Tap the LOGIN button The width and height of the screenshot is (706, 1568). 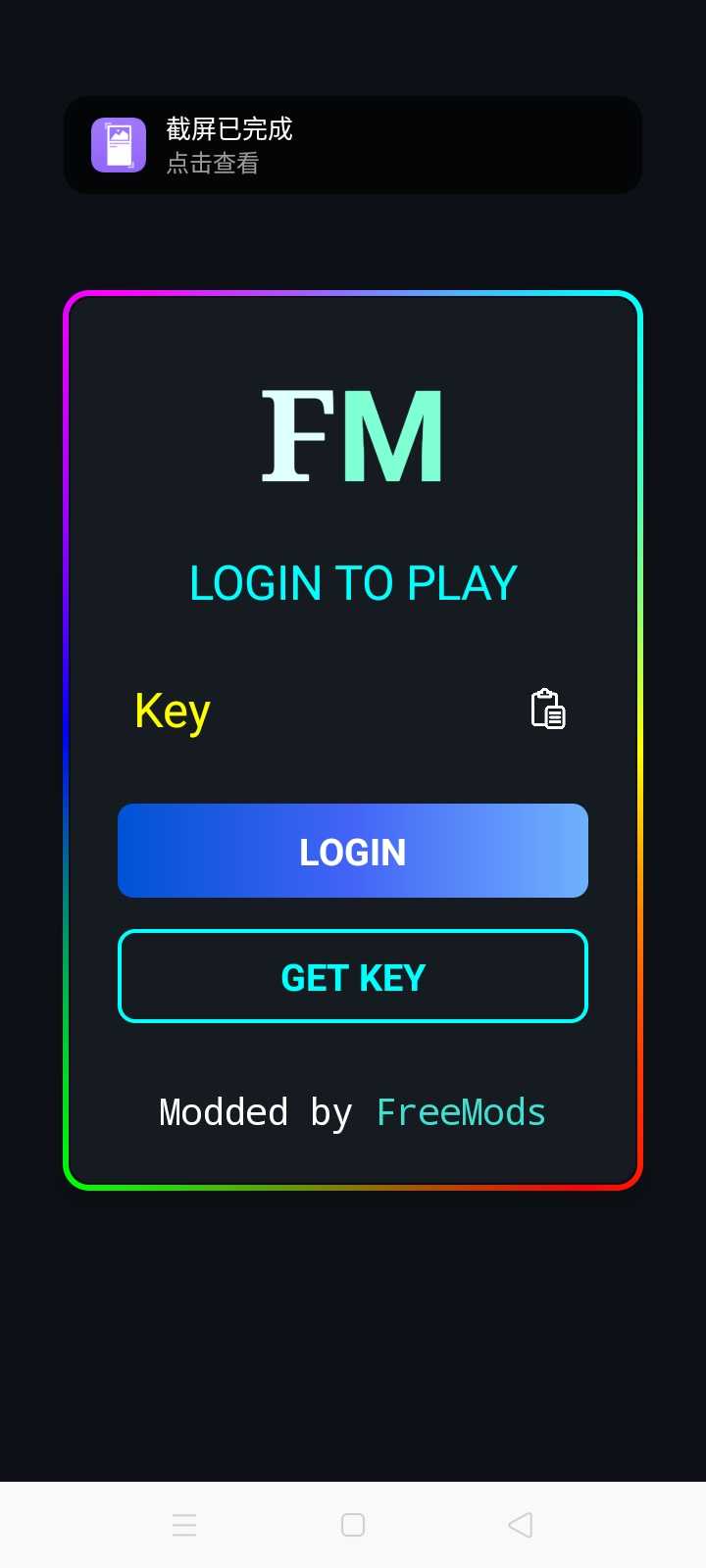[x=353, y=851]
